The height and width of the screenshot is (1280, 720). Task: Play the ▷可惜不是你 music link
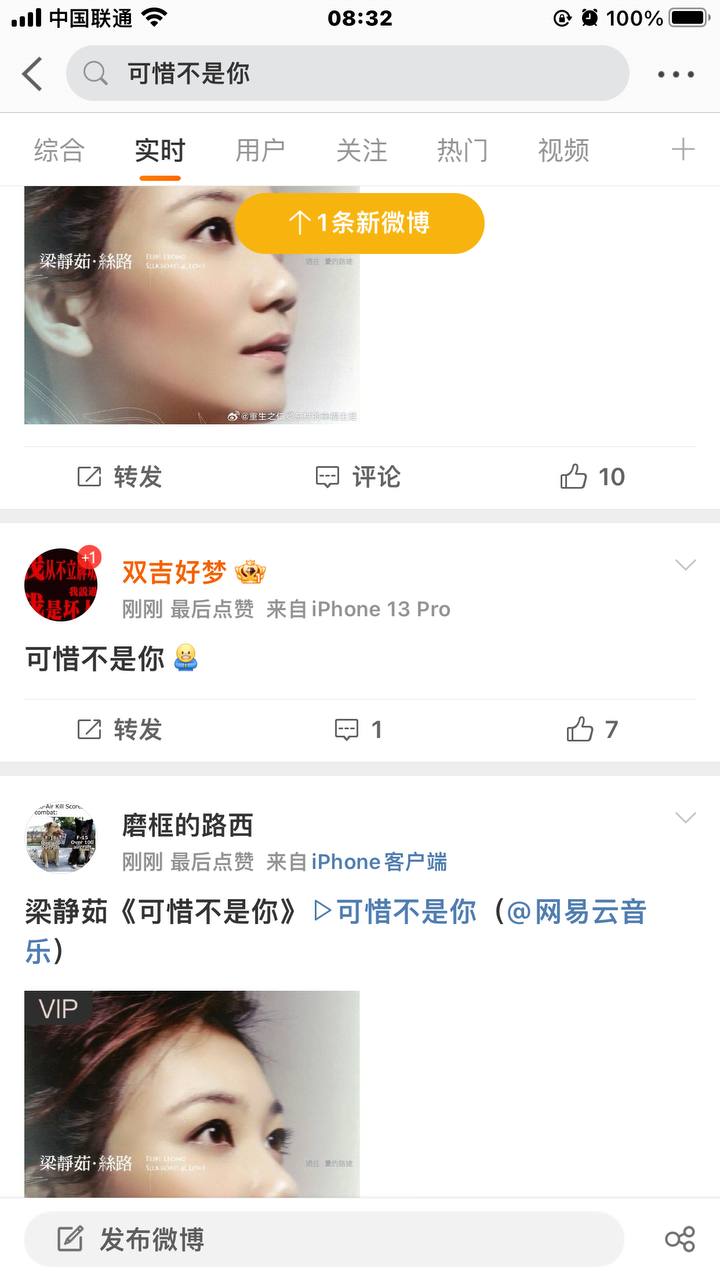tap(395, 912)
